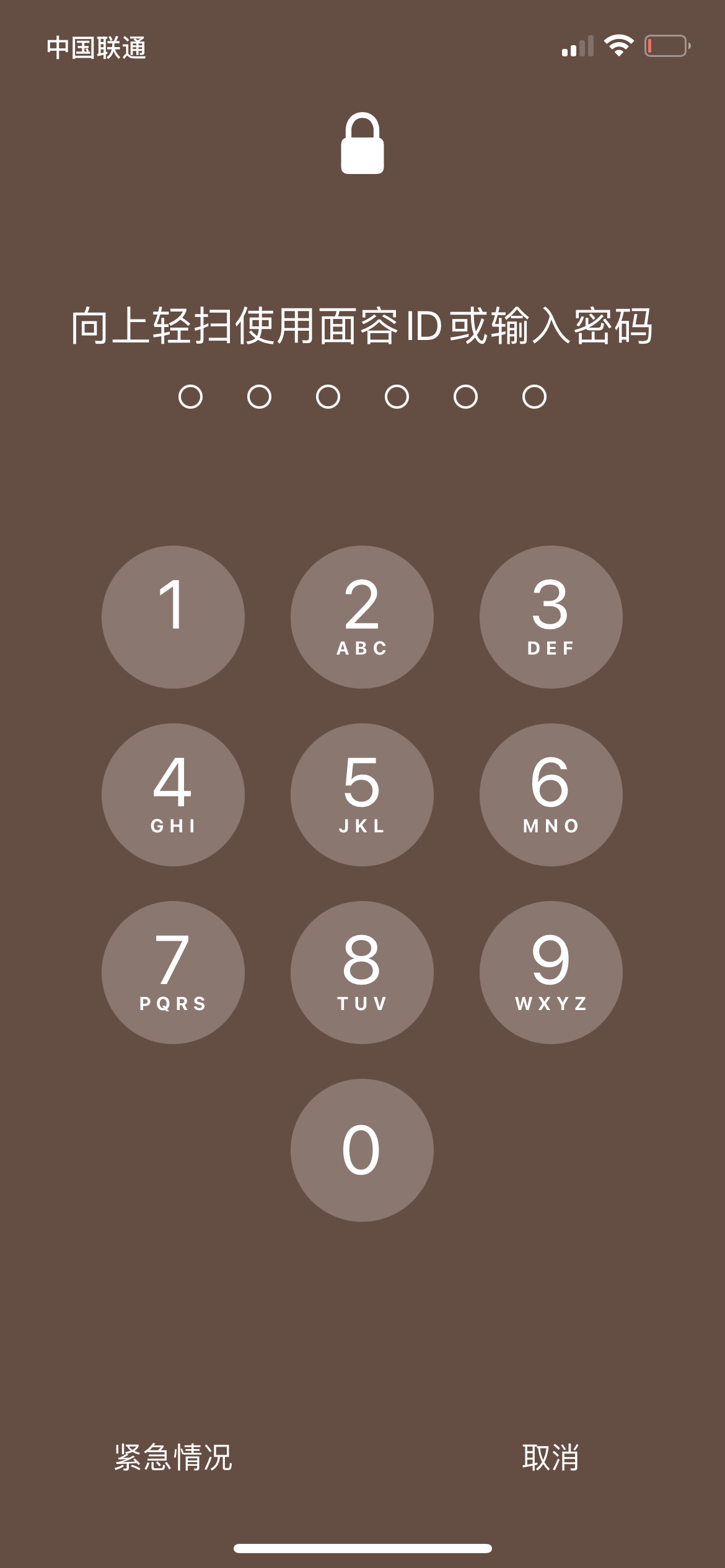Open the 紧急情况 emergency option
This screenshot has height=1568, width=725.
click(173, 1458)
